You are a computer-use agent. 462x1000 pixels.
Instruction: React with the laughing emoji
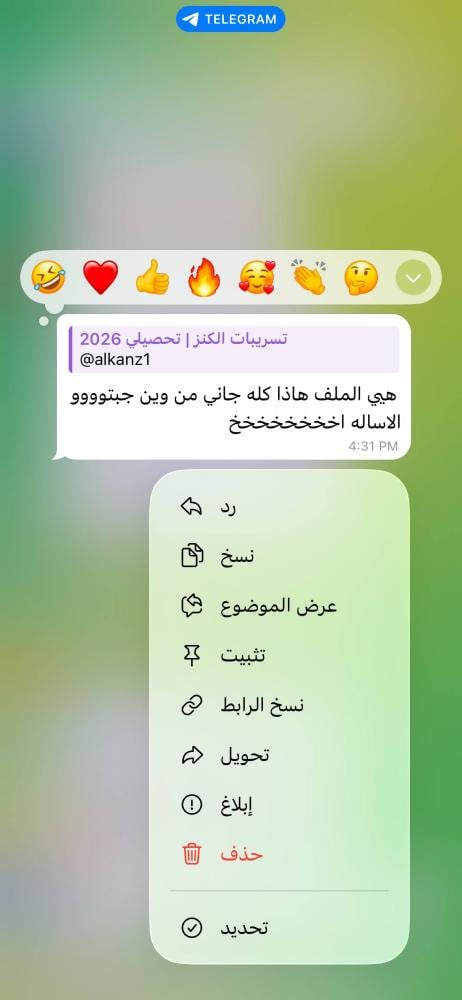pyautogui.click(x=48, y=278)
